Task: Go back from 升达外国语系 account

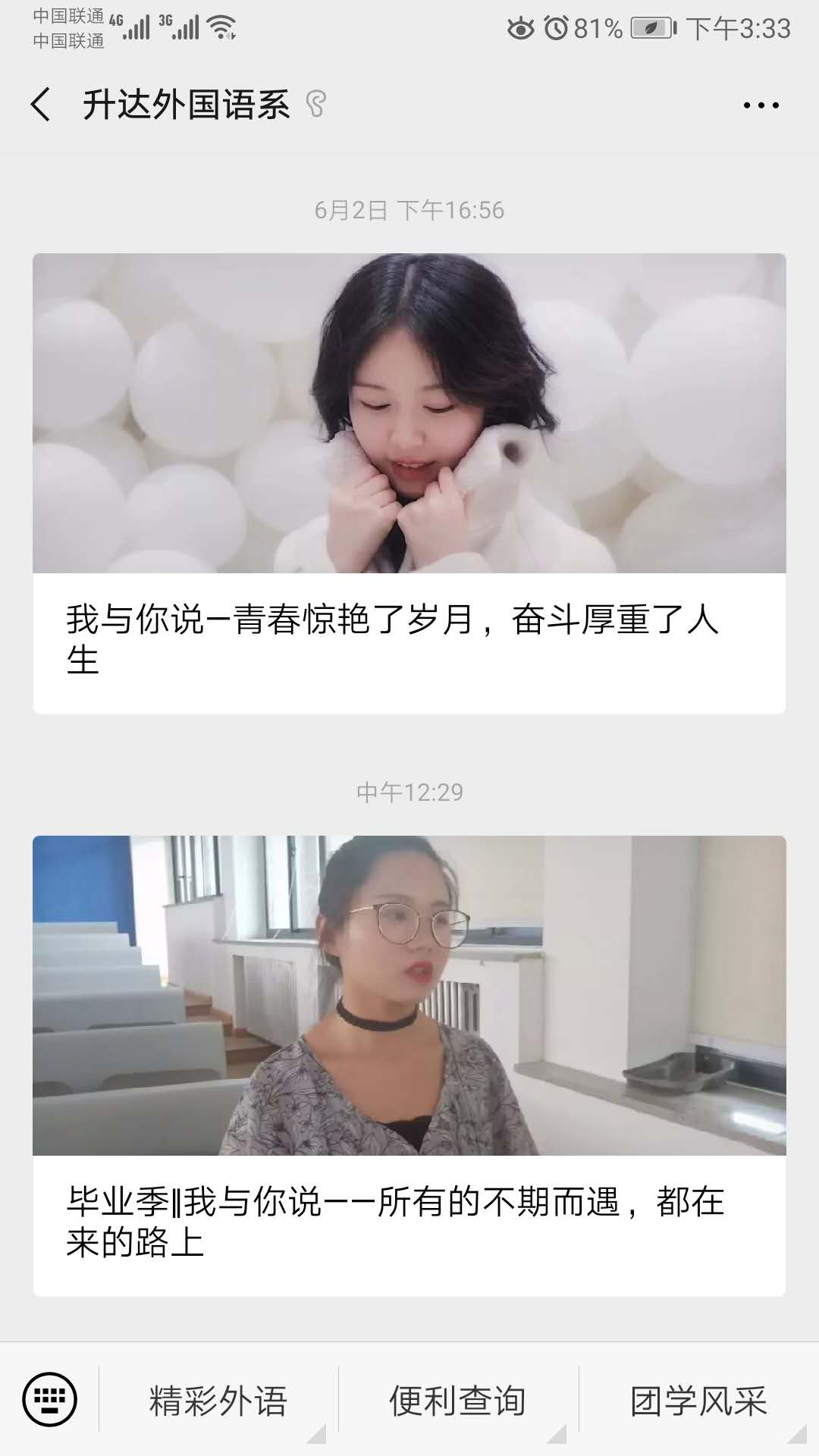Action: click(42, 105)
